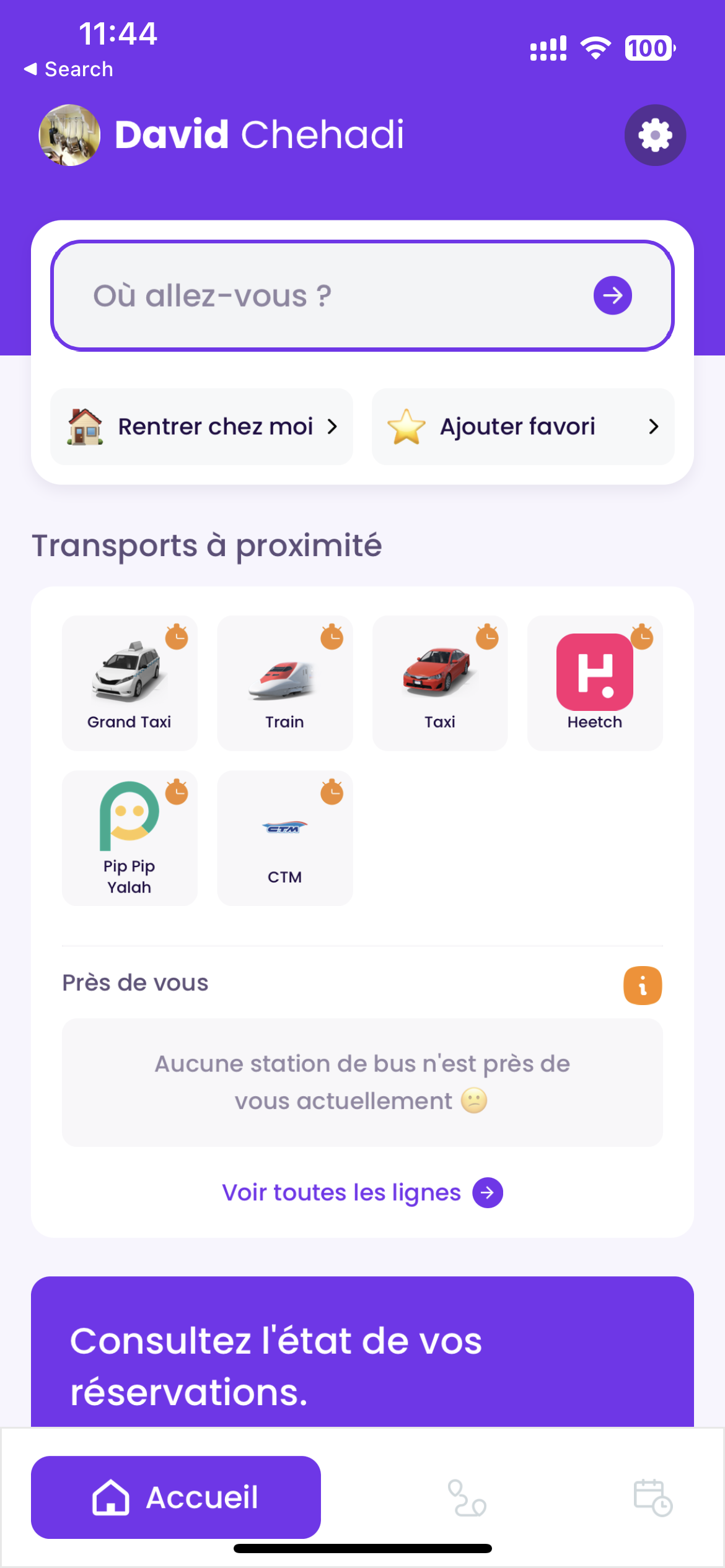Viewport: 725px width, 1568px height.
Task: Open the Train transport card
Action: click(x=284, y=682)
